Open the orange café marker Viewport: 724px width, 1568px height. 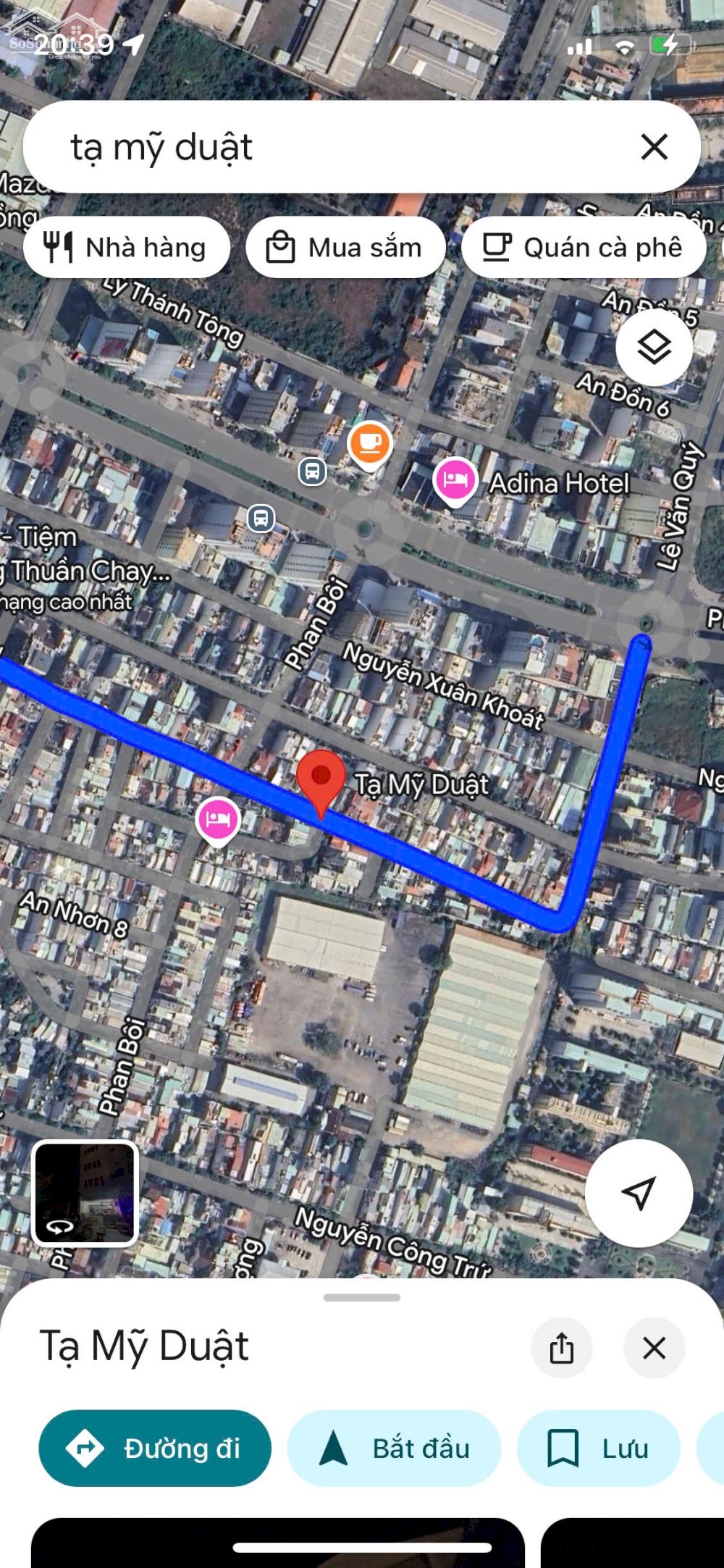(370, 445)
